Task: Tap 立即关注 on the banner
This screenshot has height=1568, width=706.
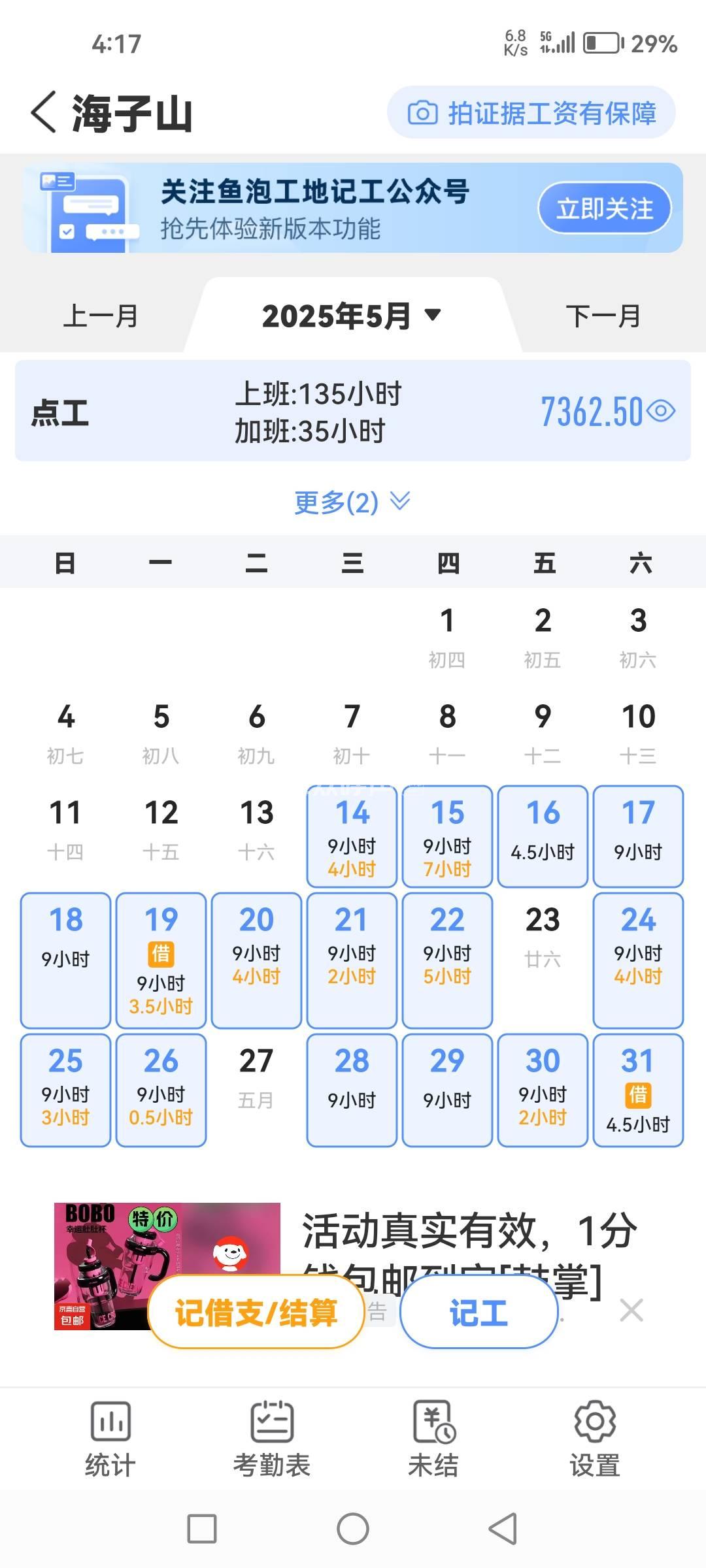Action: click(x=604, y=208)
